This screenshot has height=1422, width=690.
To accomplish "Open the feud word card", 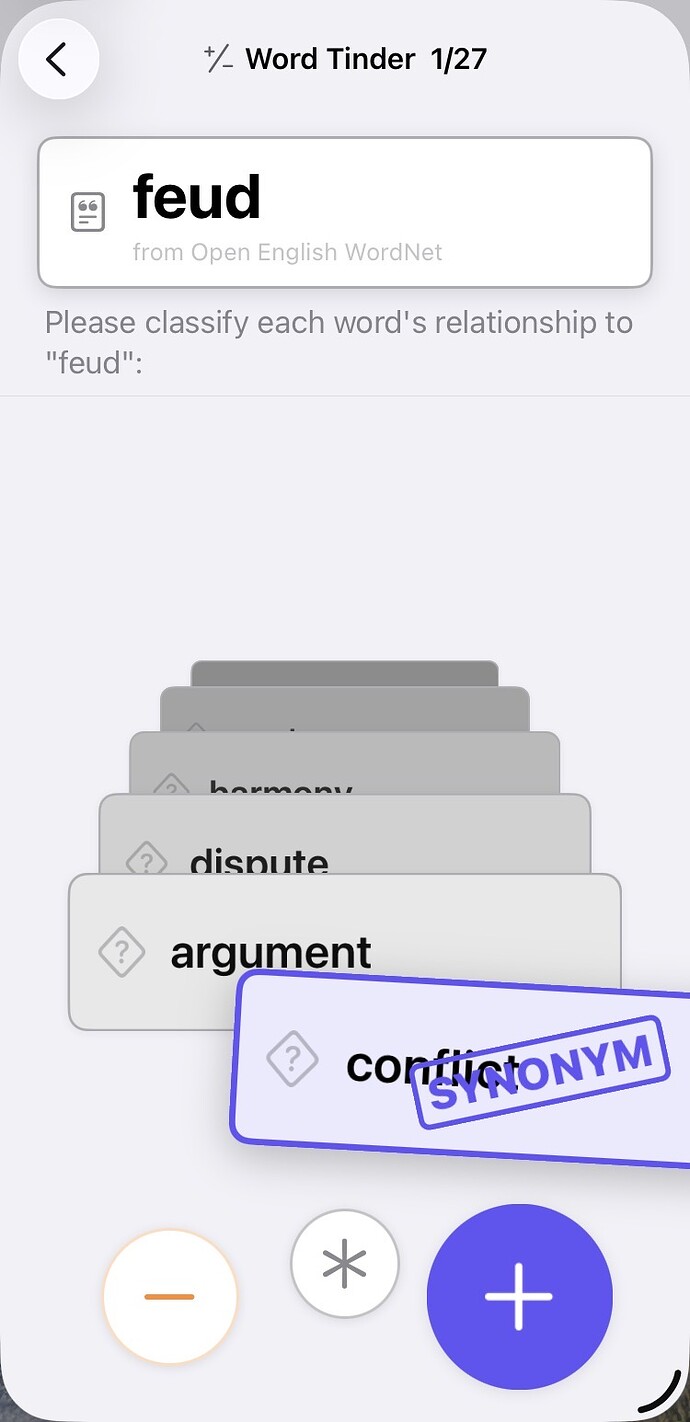I will pos(345,212).
